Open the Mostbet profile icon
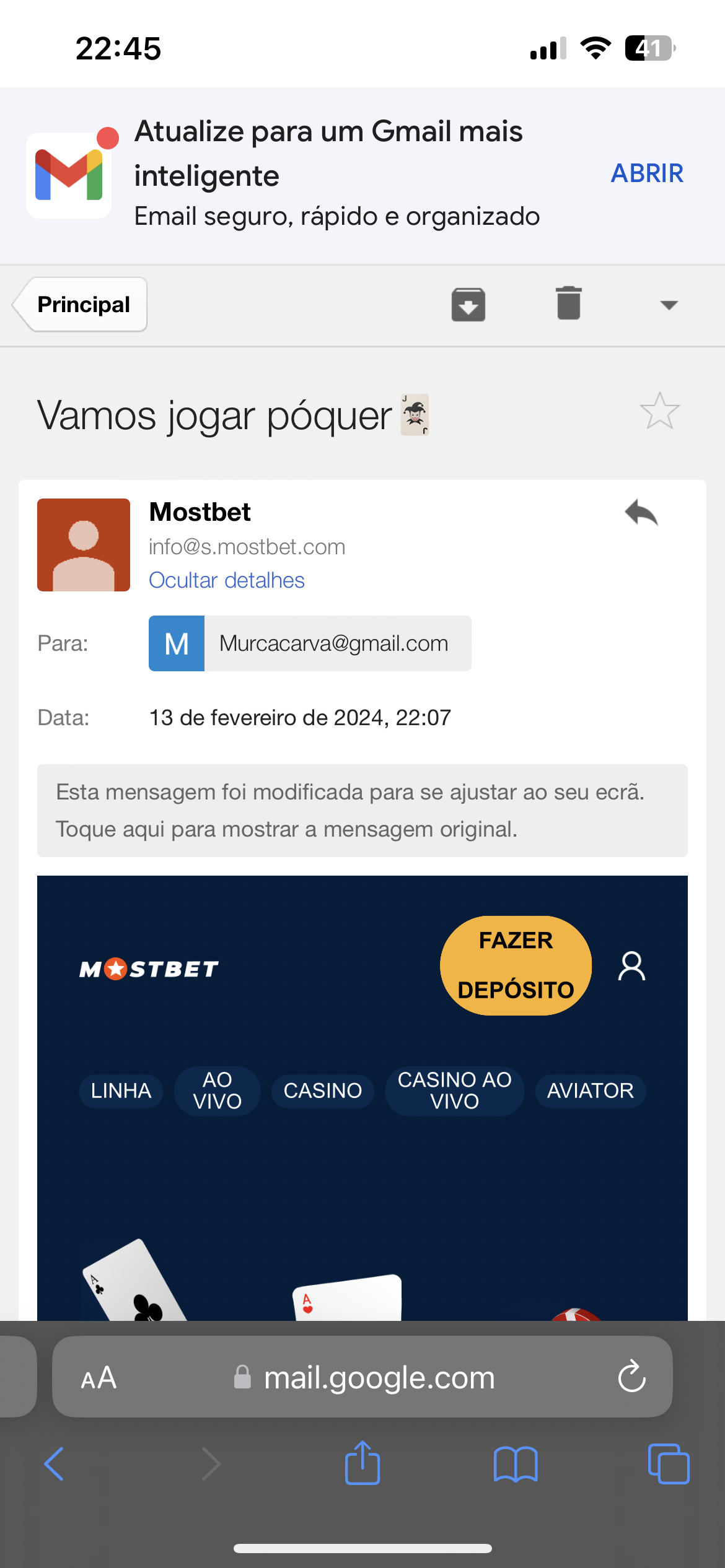Viewport: 725px width, 1568px height. [631, 966]
